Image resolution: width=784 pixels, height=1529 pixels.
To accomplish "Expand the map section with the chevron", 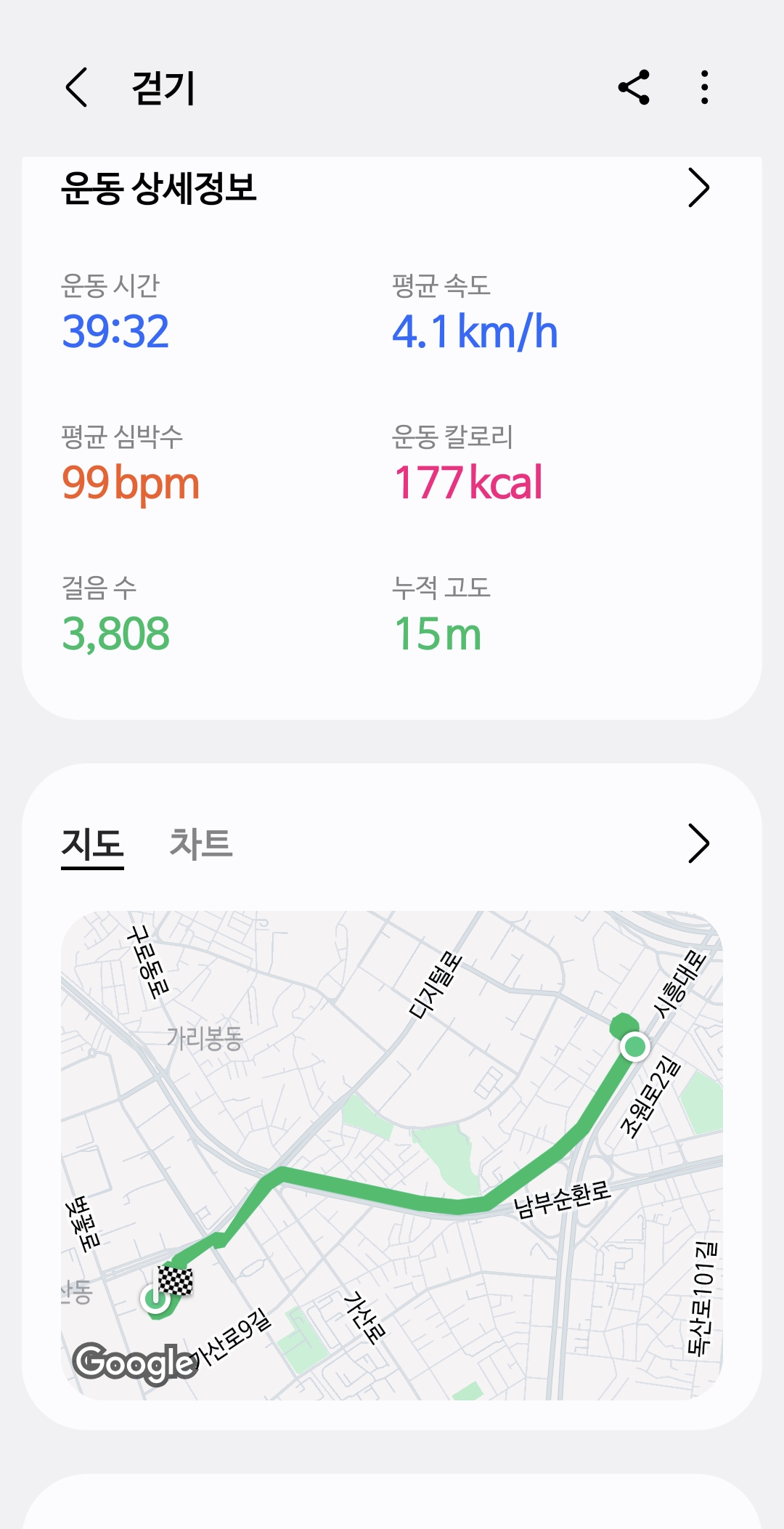I will point(698,843).
